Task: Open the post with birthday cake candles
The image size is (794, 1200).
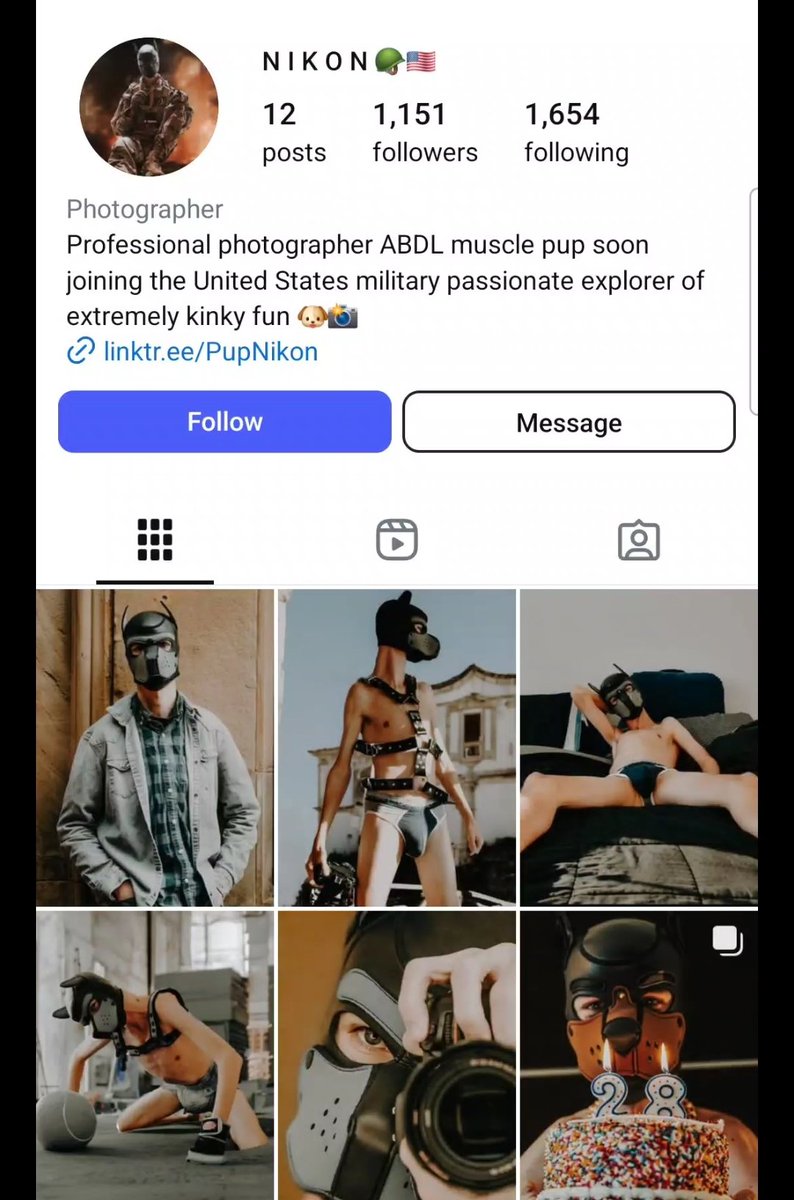Action: [638, 1055]
